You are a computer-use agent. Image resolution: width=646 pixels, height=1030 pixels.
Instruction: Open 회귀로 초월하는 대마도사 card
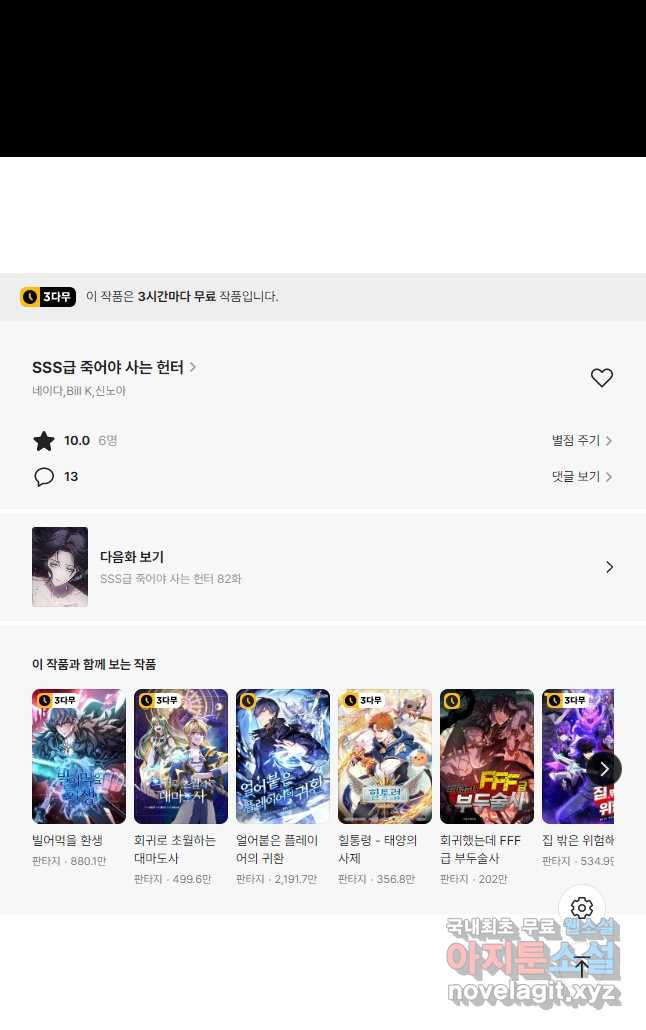(181, 756)
